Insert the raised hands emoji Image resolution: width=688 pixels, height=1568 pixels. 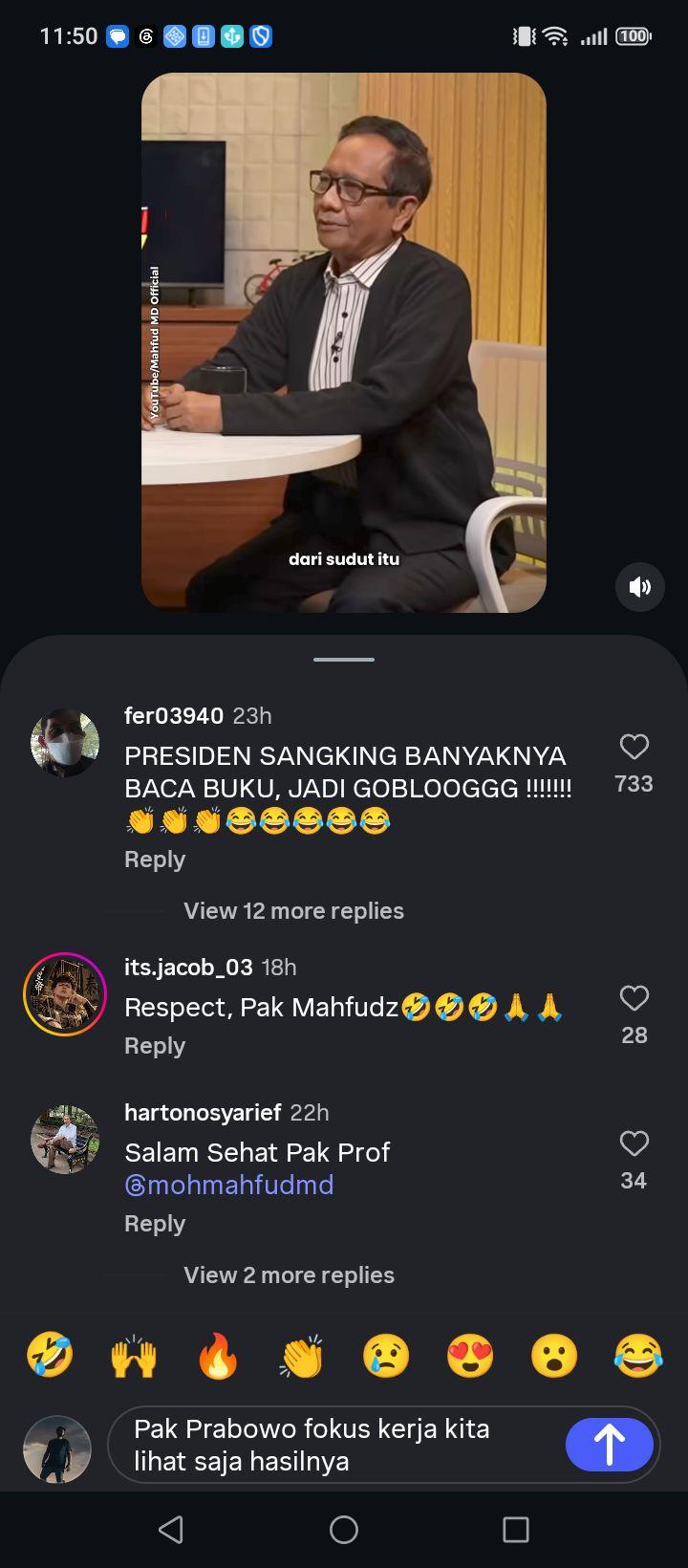[134, 1356]
